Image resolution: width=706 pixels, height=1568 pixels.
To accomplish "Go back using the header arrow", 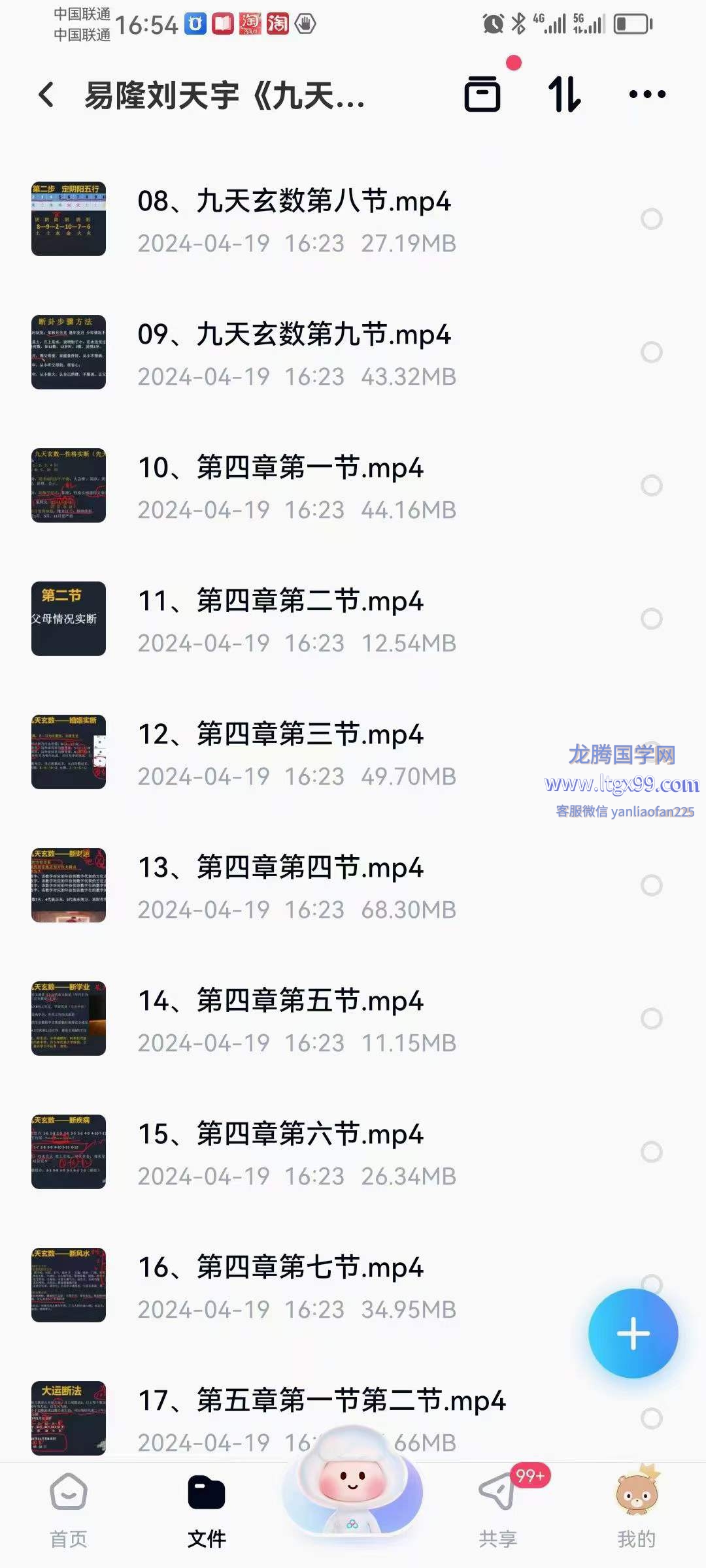I will click(46, 95).
